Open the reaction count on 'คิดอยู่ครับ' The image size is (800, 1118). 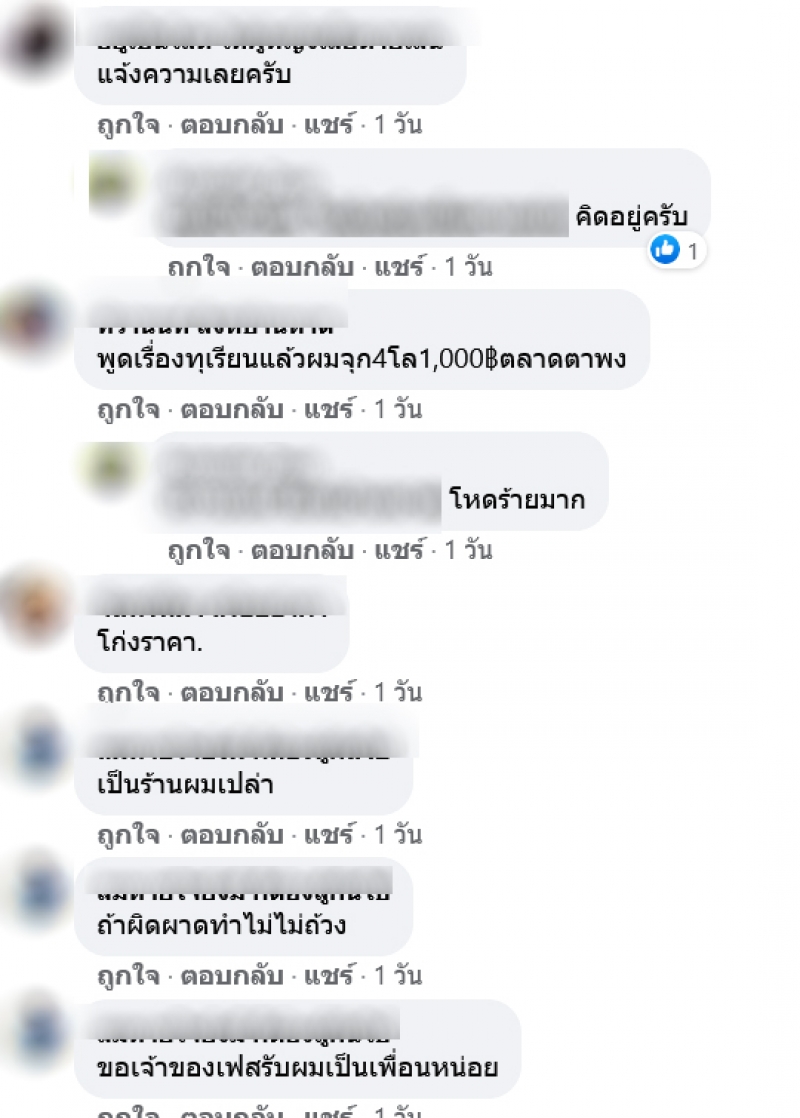(x=678, y=249)
